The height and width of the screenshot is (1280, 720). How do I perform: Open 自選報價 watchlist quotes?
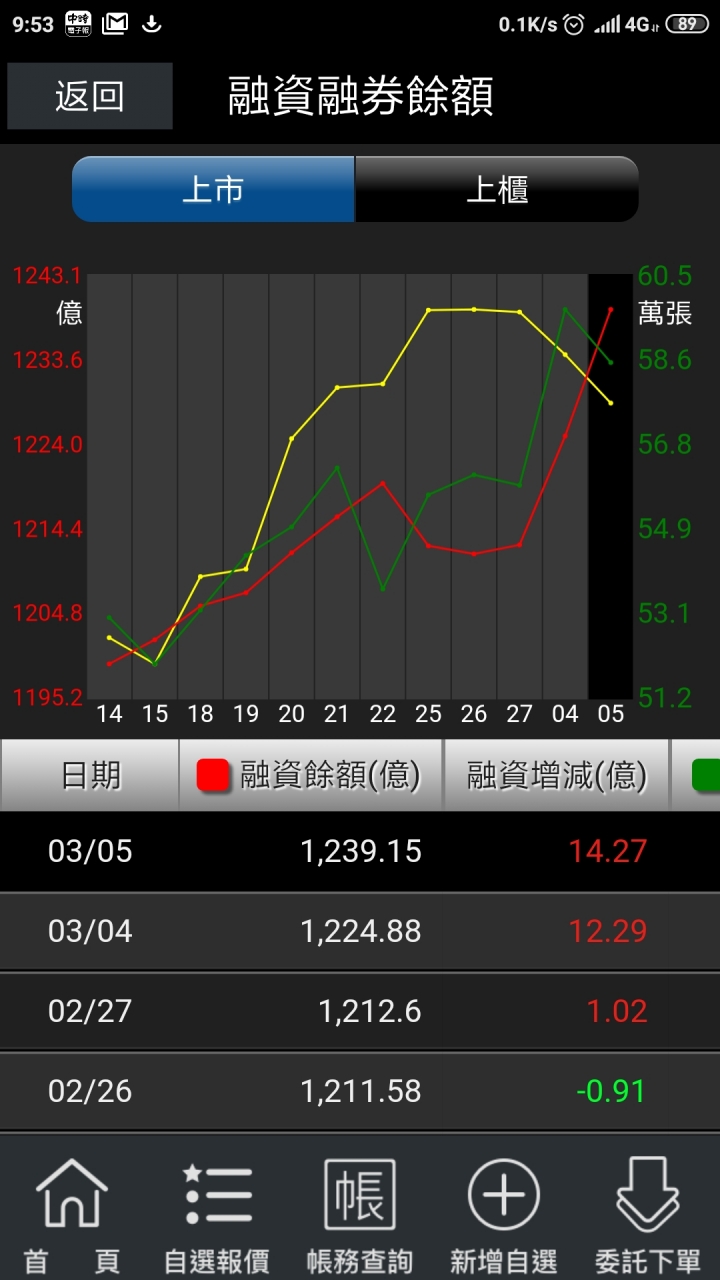(x=217, y=1215)
